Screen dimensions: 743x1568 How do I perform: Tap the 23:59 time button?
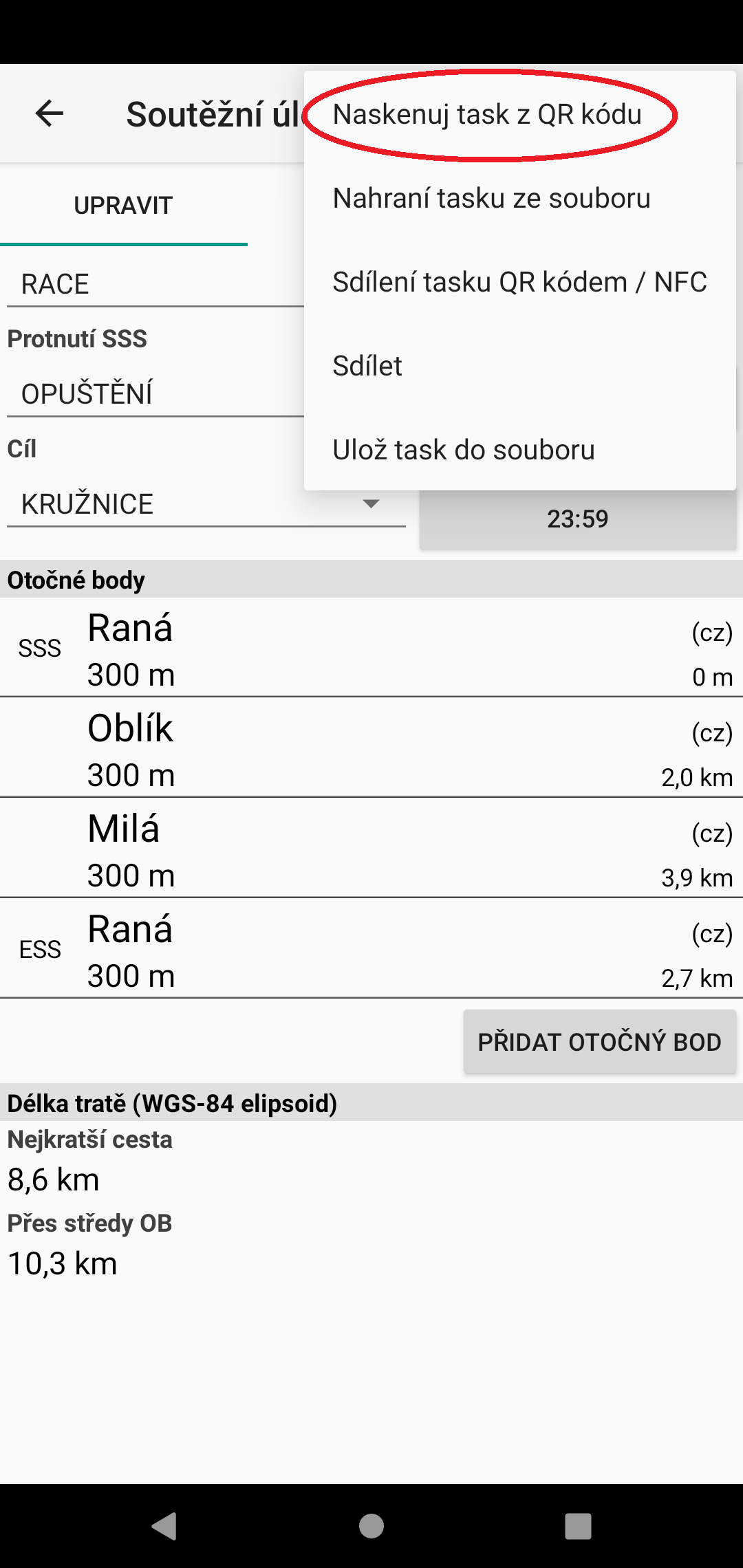(578, 519)
